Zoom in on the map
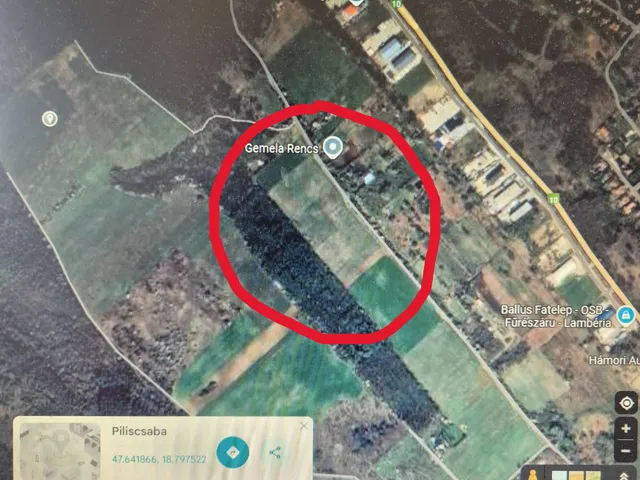This screenshot has height=480, width=640. coord(625,428)
